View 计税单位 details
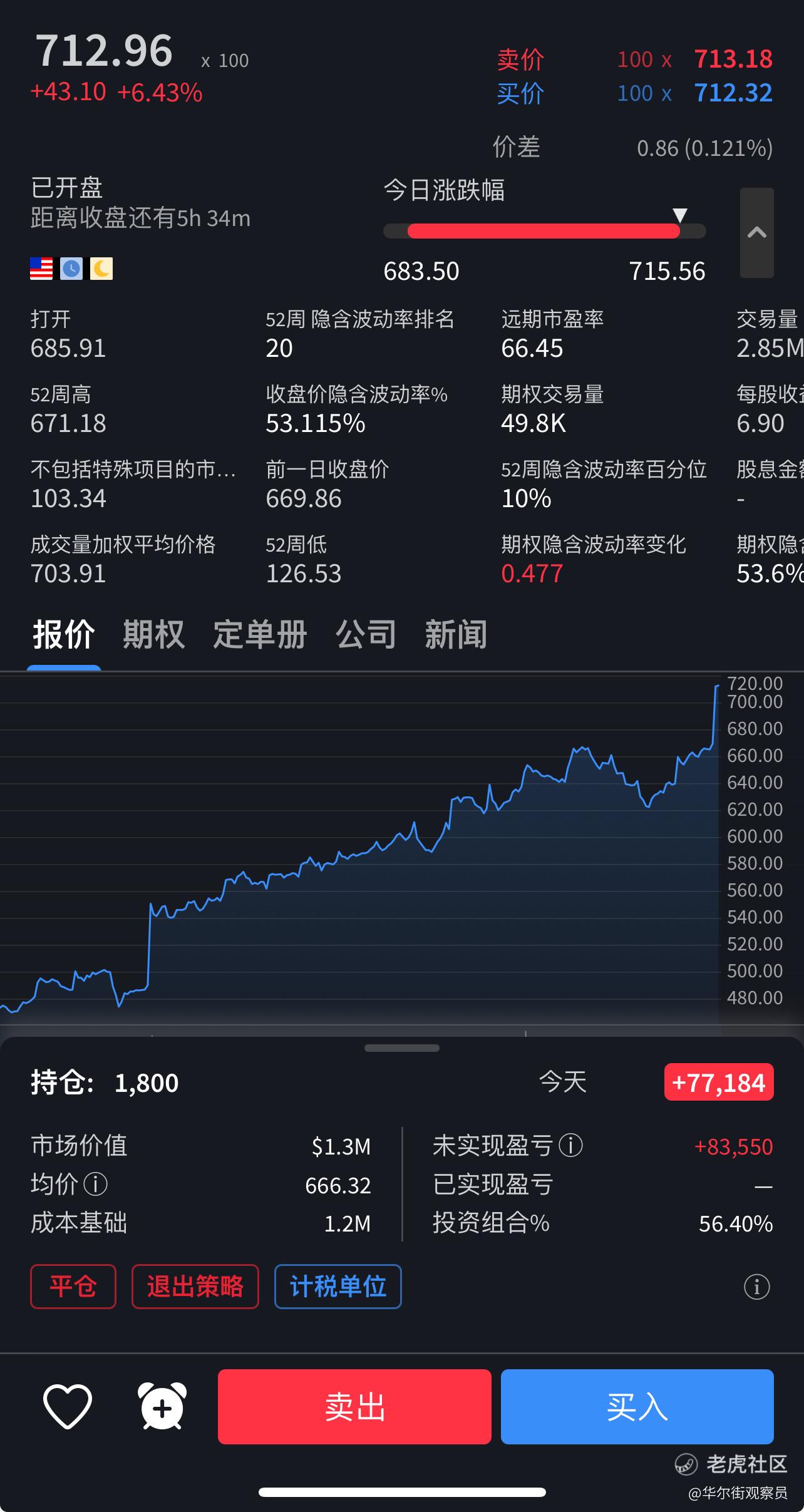 (x=338, y=1287)
